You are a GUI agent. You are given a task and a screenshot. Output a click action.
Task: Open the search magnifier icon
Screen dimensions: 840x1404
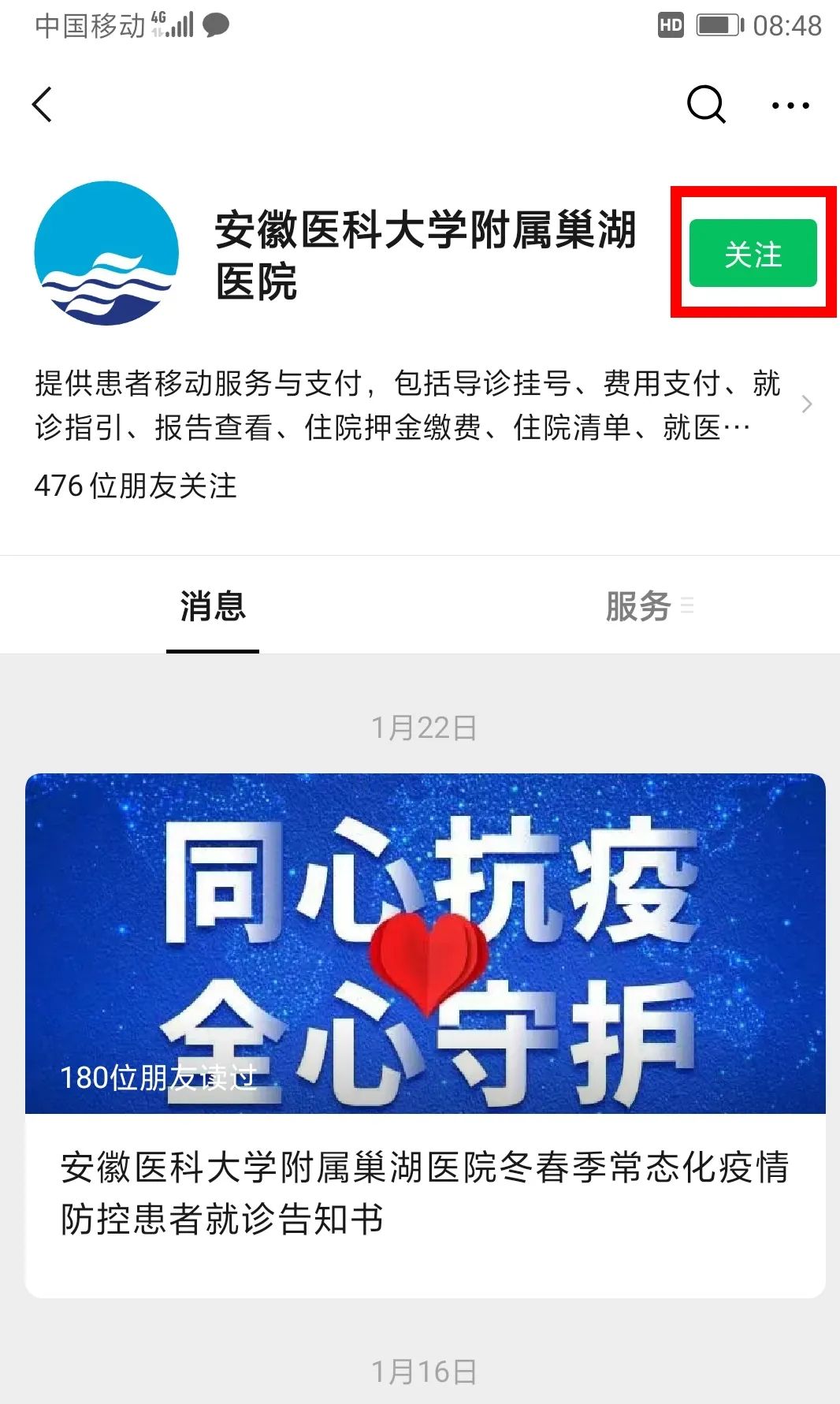(705, 104)
